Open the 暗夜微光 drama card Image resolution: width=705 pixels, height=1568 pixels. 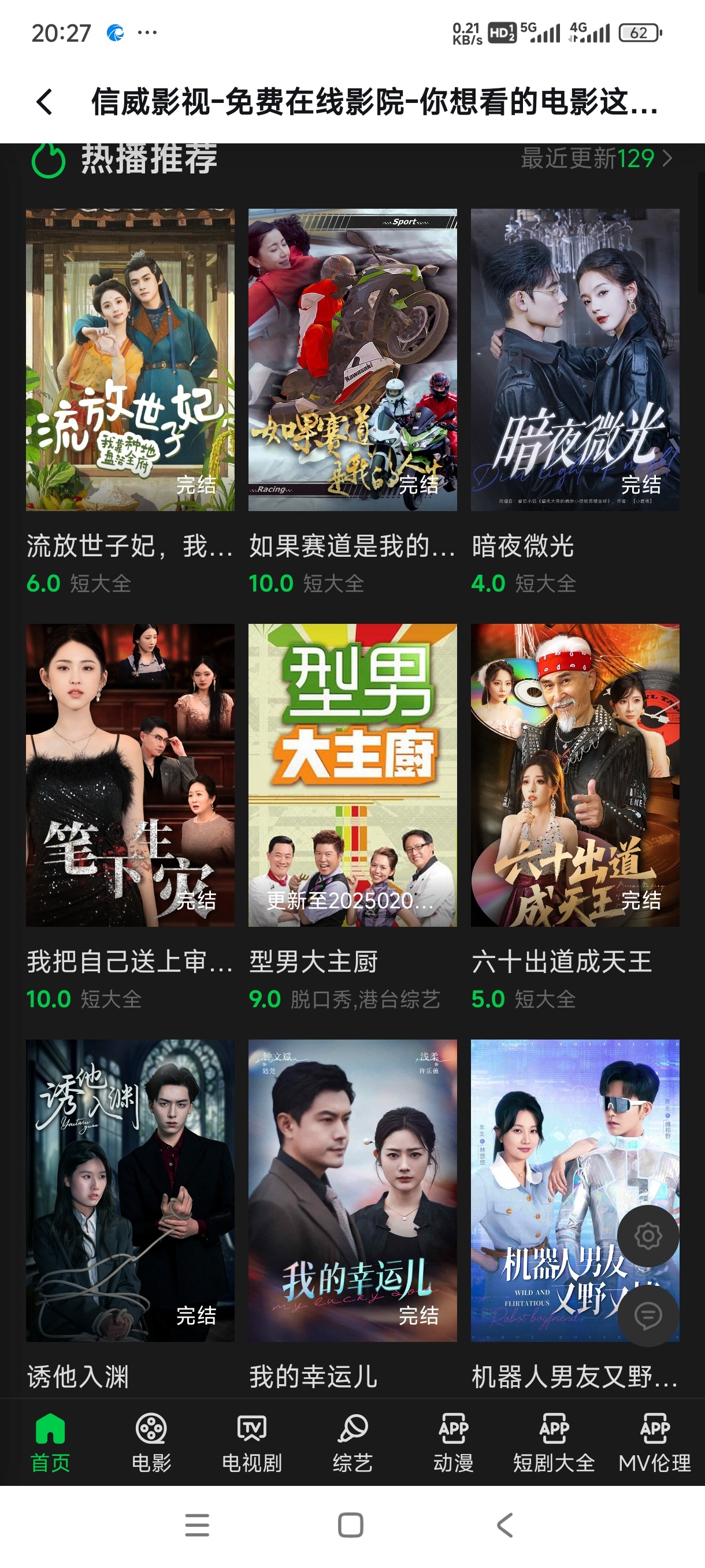coord(575,359)
